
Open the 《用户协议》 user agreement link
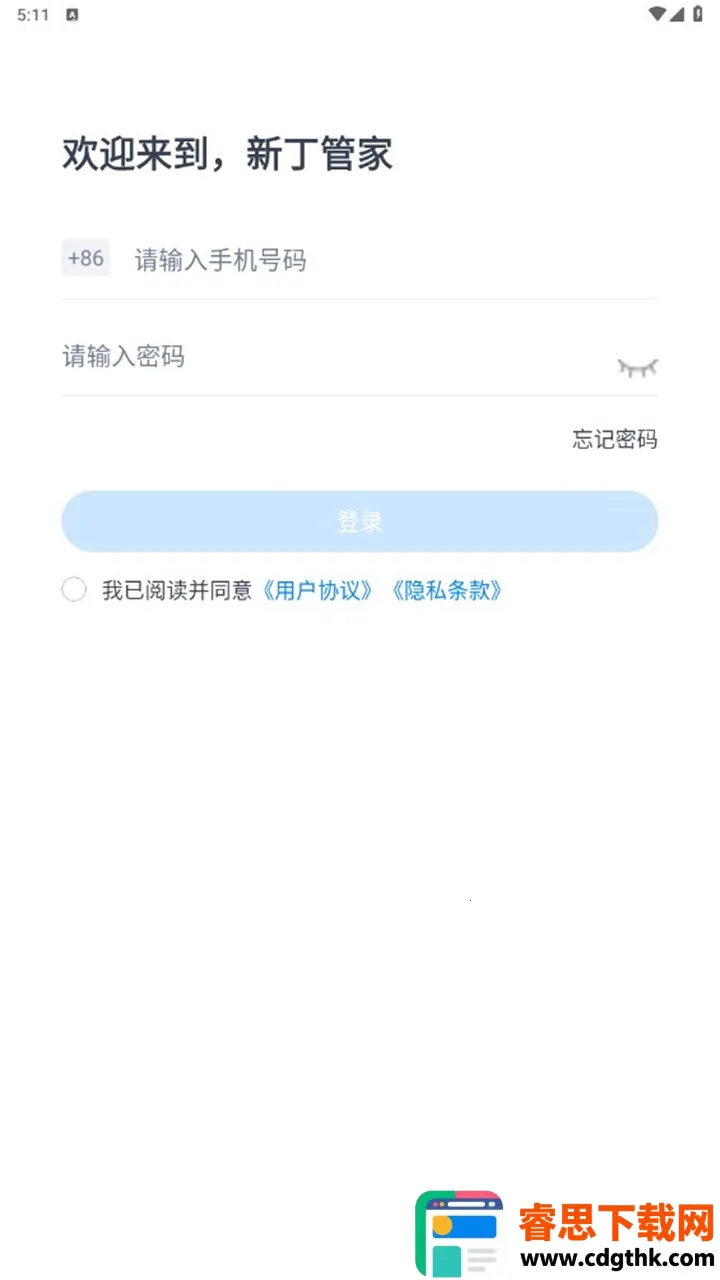318,590
